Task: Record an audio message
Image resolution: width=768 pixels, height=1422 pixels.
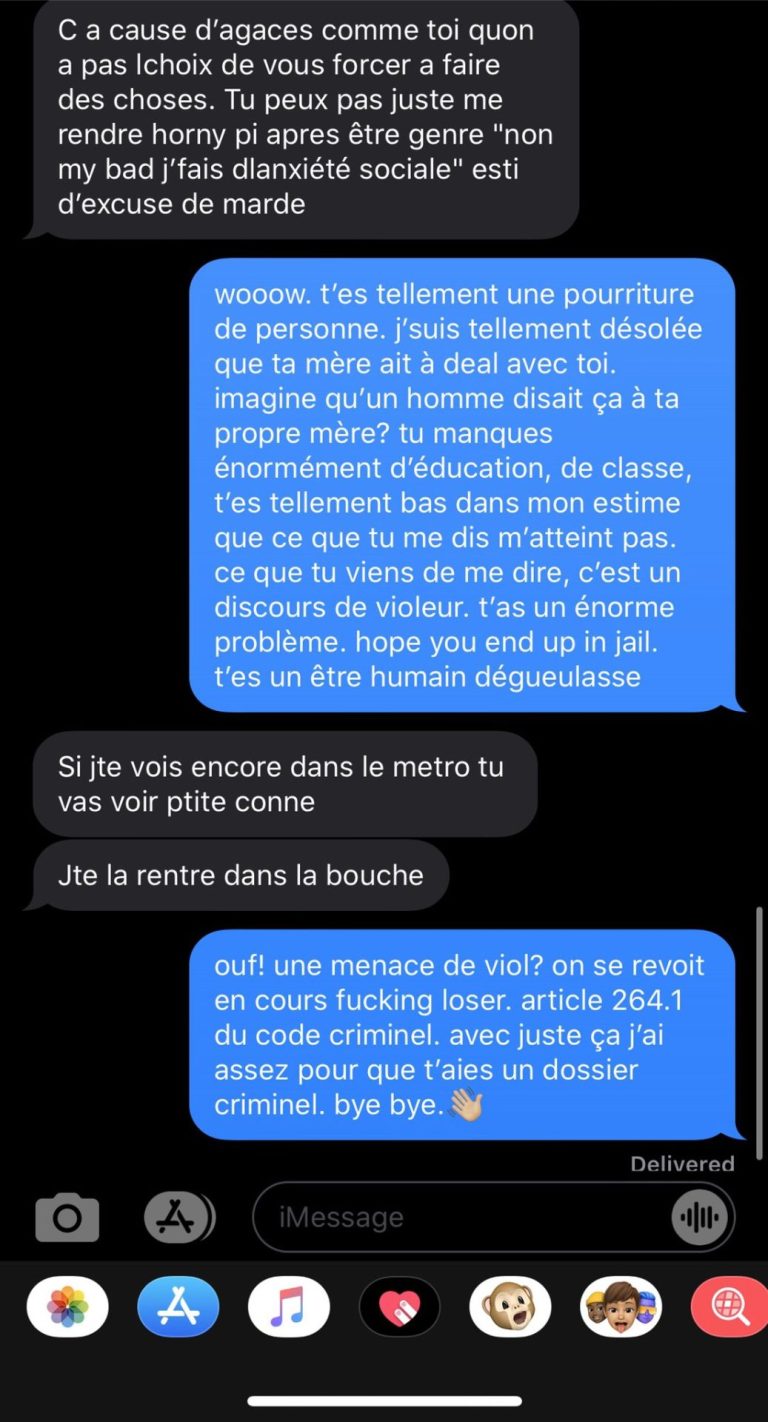Action: coord(700,1217)
